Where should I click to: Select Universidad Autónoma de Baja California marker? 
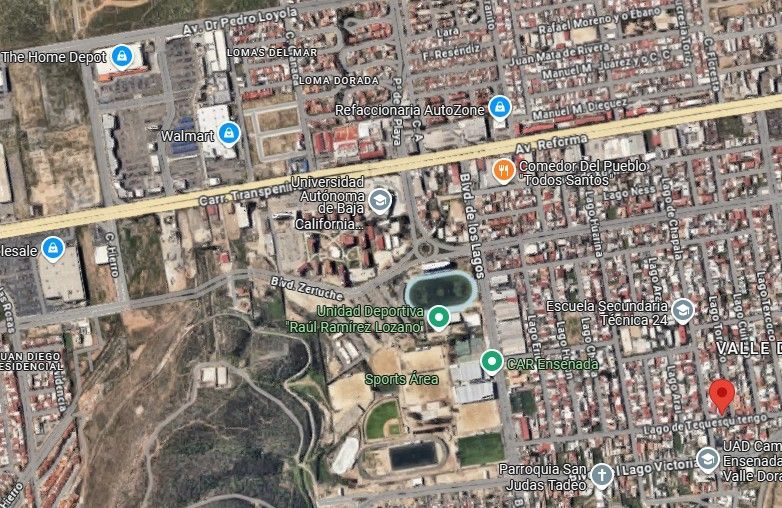pyautogui.click(x=379, y=202)
